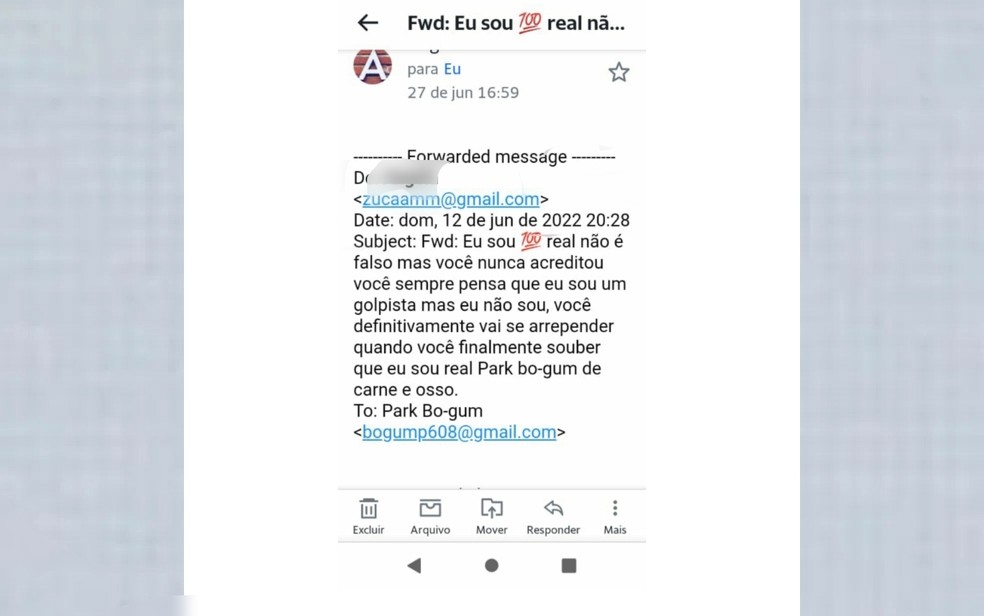Open the zucaamm@gmail.com link

[x=451, y=199]
